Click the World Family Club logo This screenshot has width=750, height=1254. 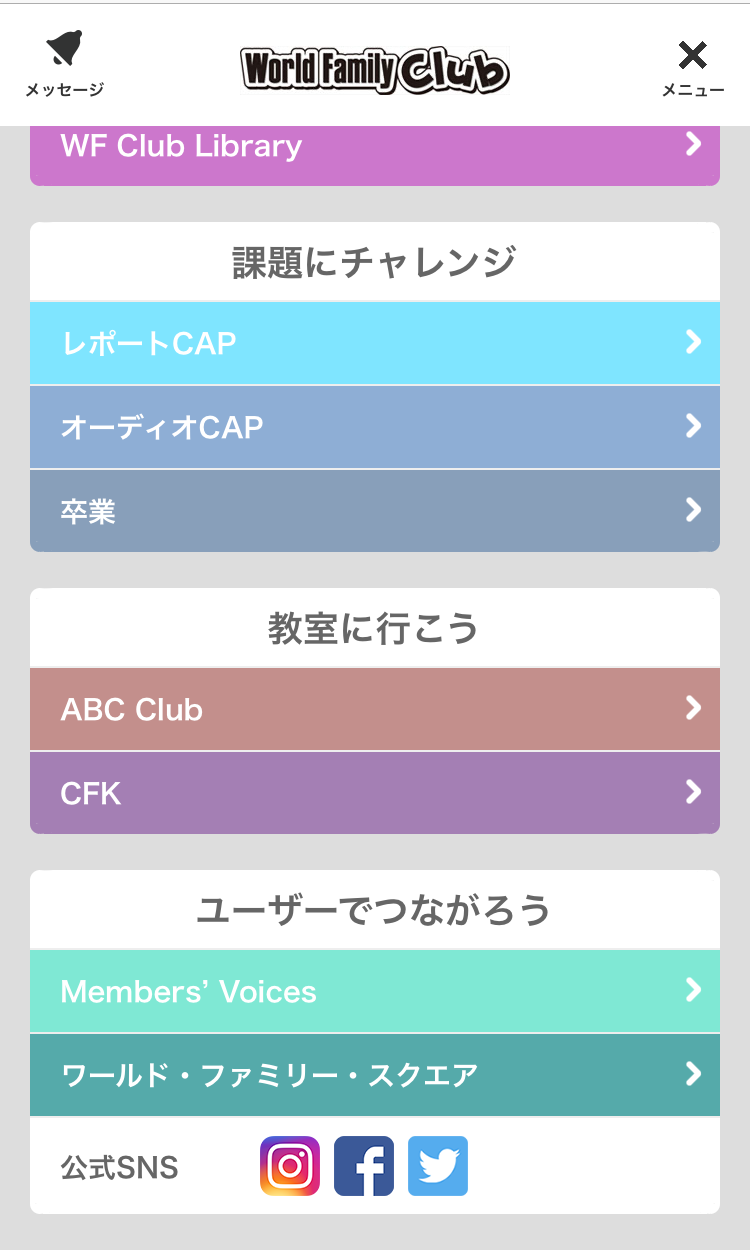(x=374, y=70)
